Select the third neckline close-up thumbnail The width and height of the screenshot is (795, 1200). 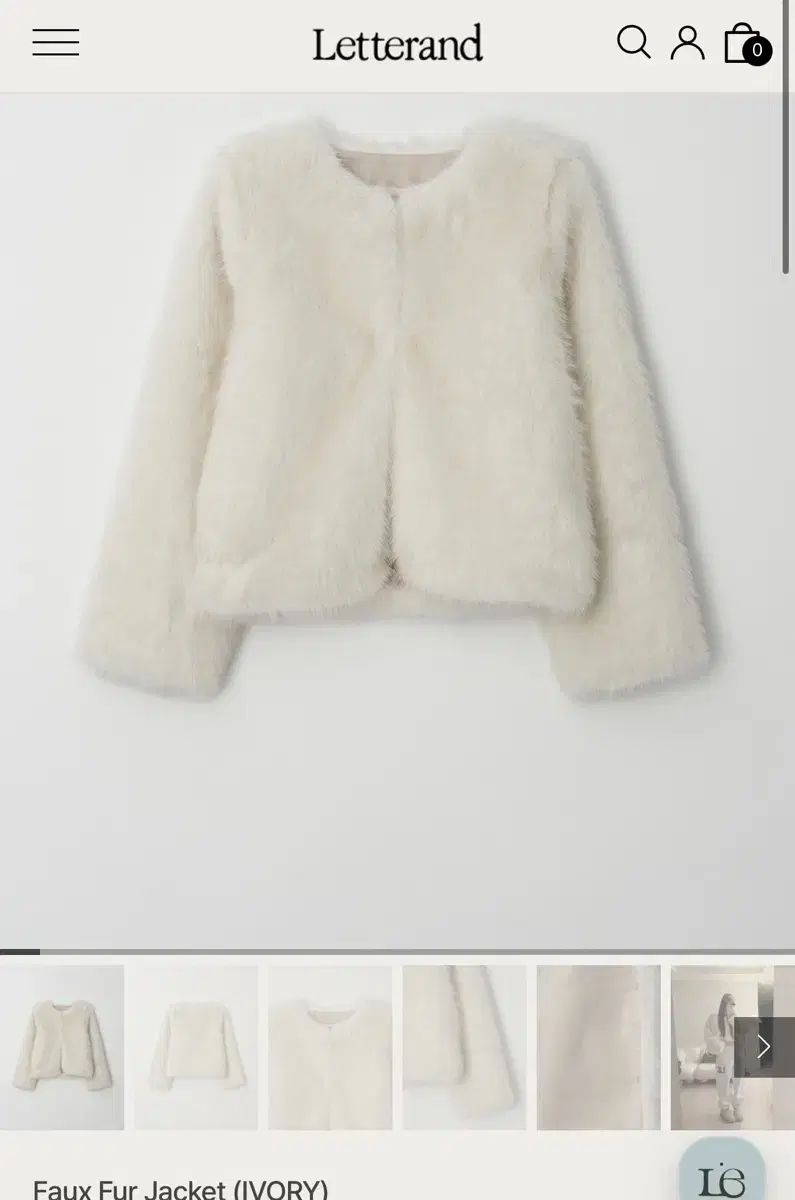[330, 1047]
